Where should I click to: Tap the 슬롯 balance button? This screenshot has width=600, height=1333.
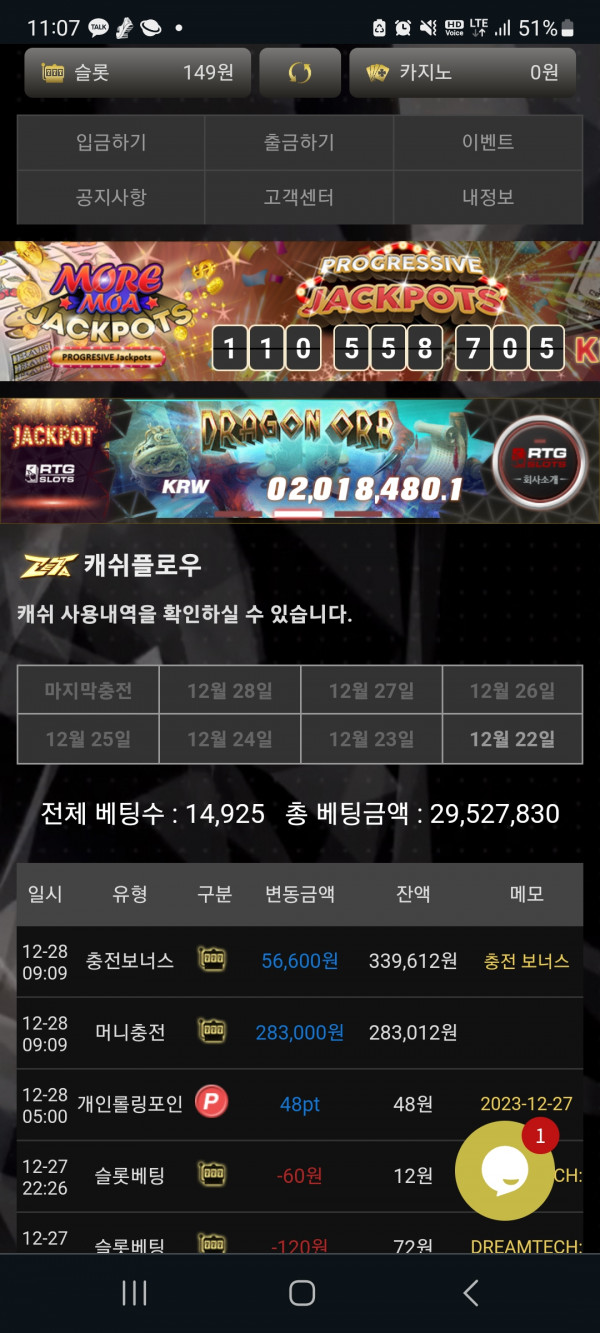click(138, 72)
